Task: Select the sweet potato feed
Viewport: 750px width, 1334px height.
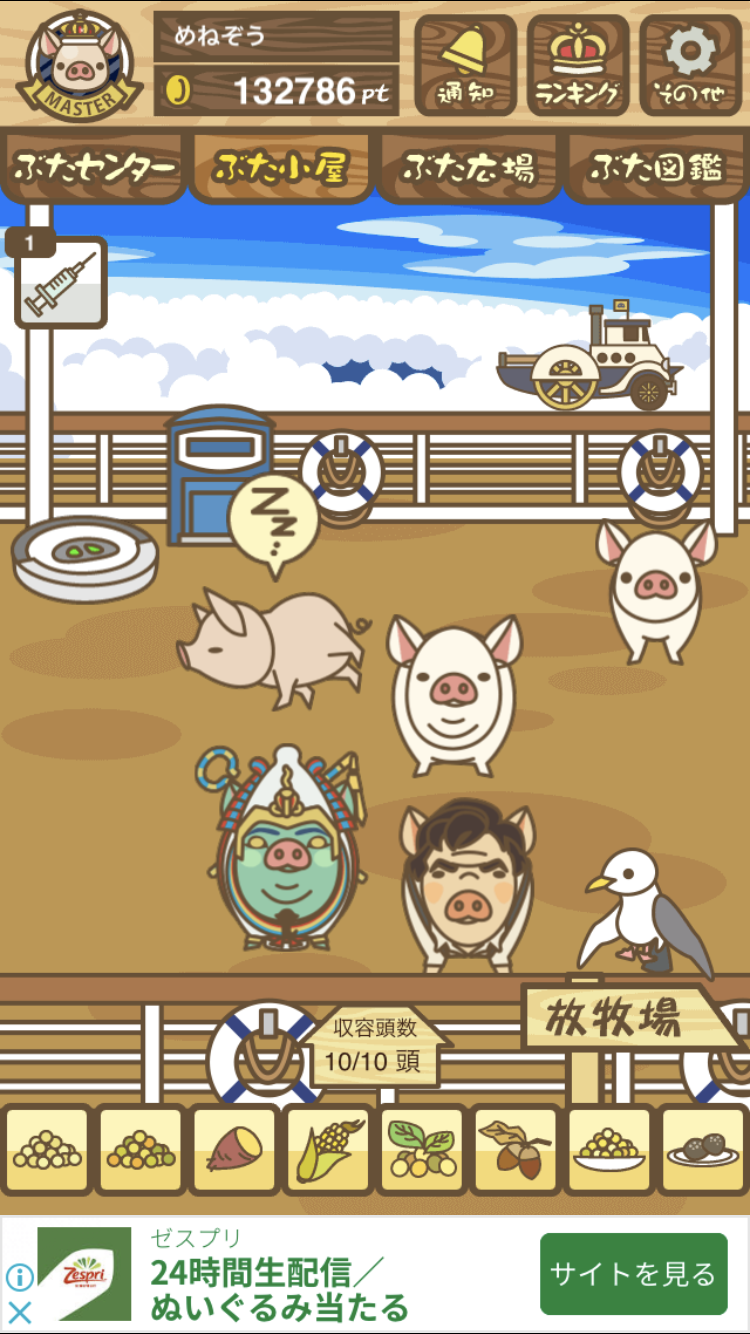Action: 234,1150
